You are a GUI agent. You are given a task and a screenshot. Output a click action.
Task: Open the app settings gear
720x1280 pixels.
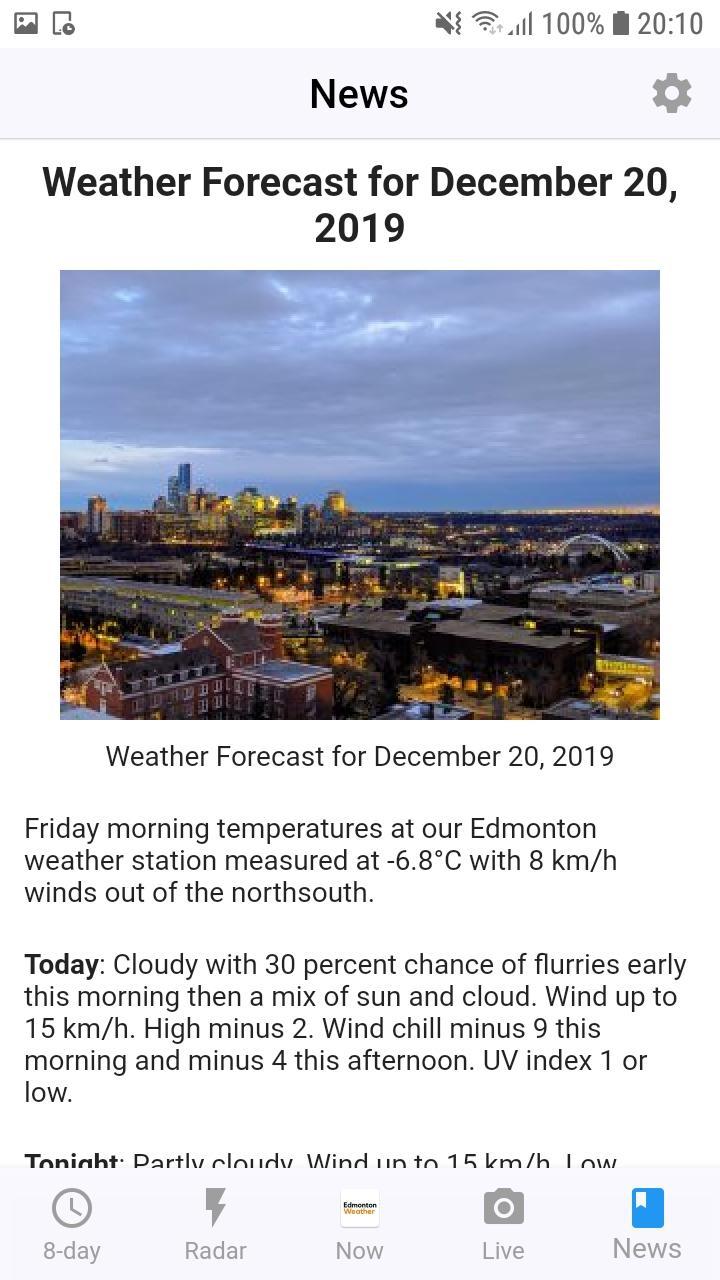point(671,93)
